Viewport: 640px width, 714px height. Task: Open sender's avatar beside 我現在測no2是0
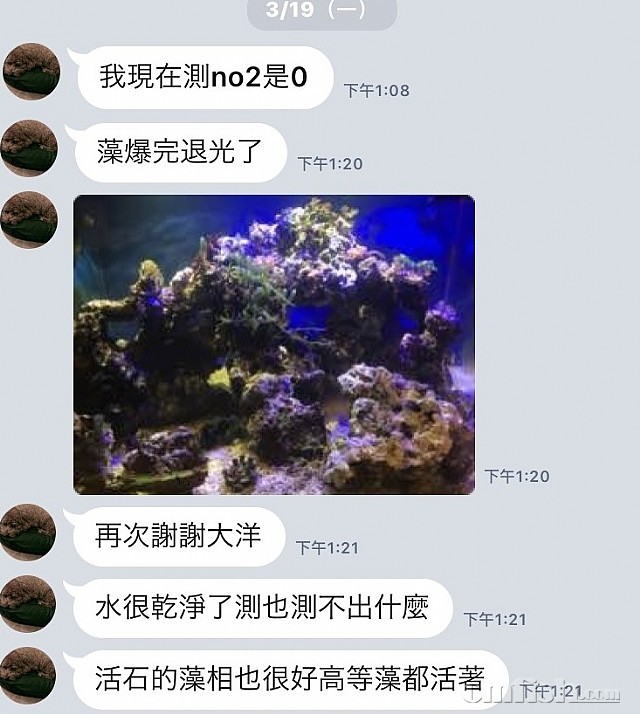click(x=29, y=71)
